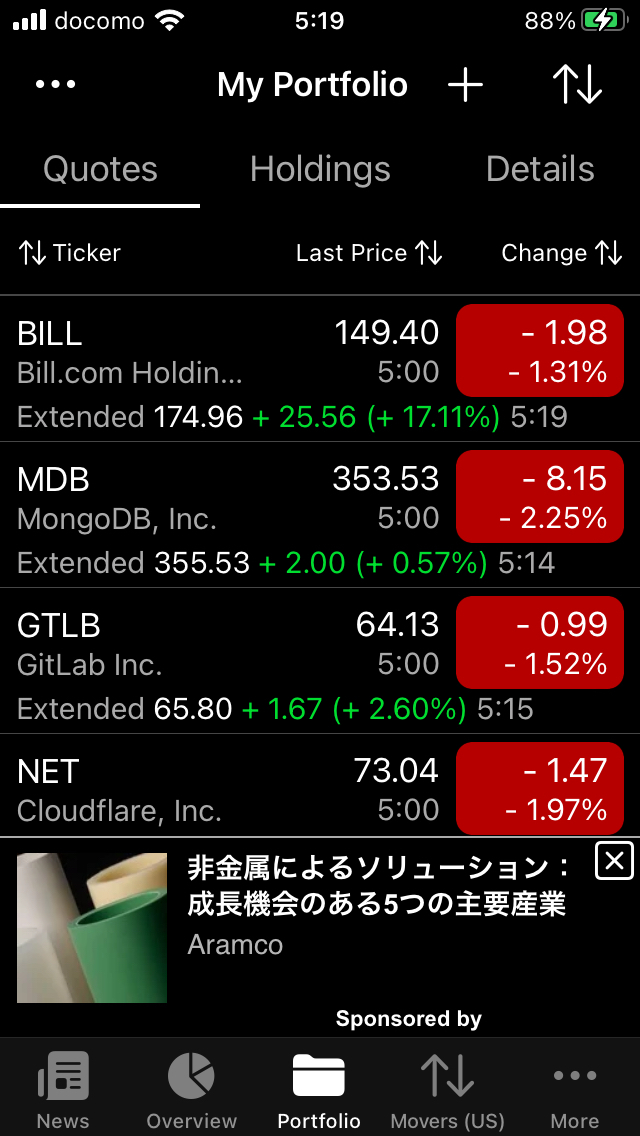Image resolution: width=640 pixels, height=1136 pixels.
Task: Open the Cloudflare quote row
Action: pyautogui.click(x=230, y=790)
